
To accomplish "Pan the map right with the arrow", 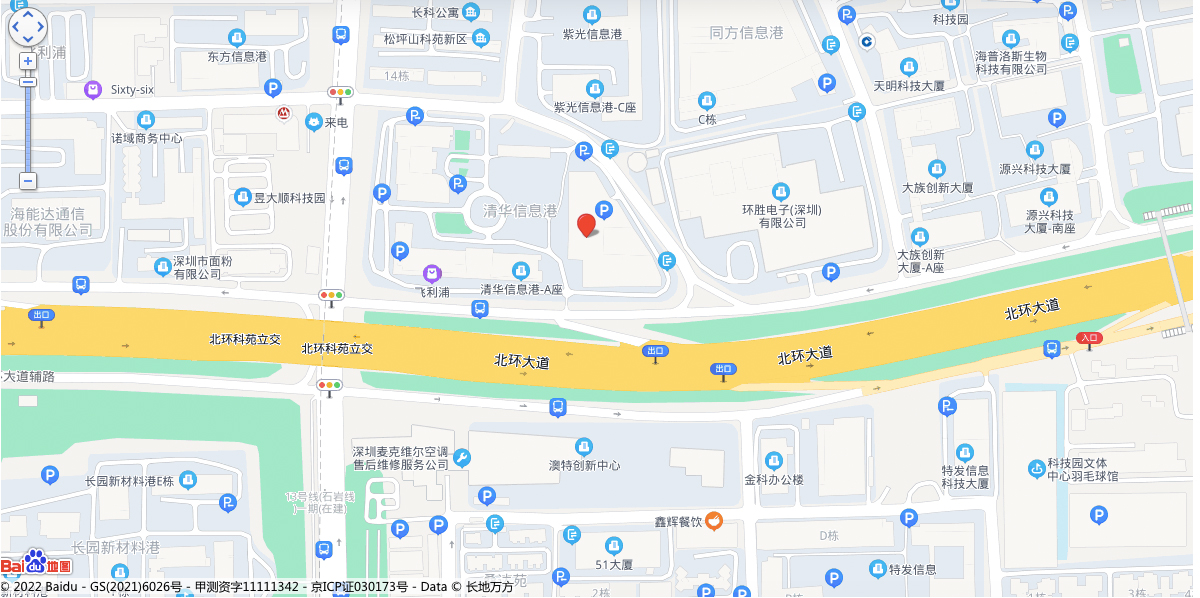I will tap(41, 28).
